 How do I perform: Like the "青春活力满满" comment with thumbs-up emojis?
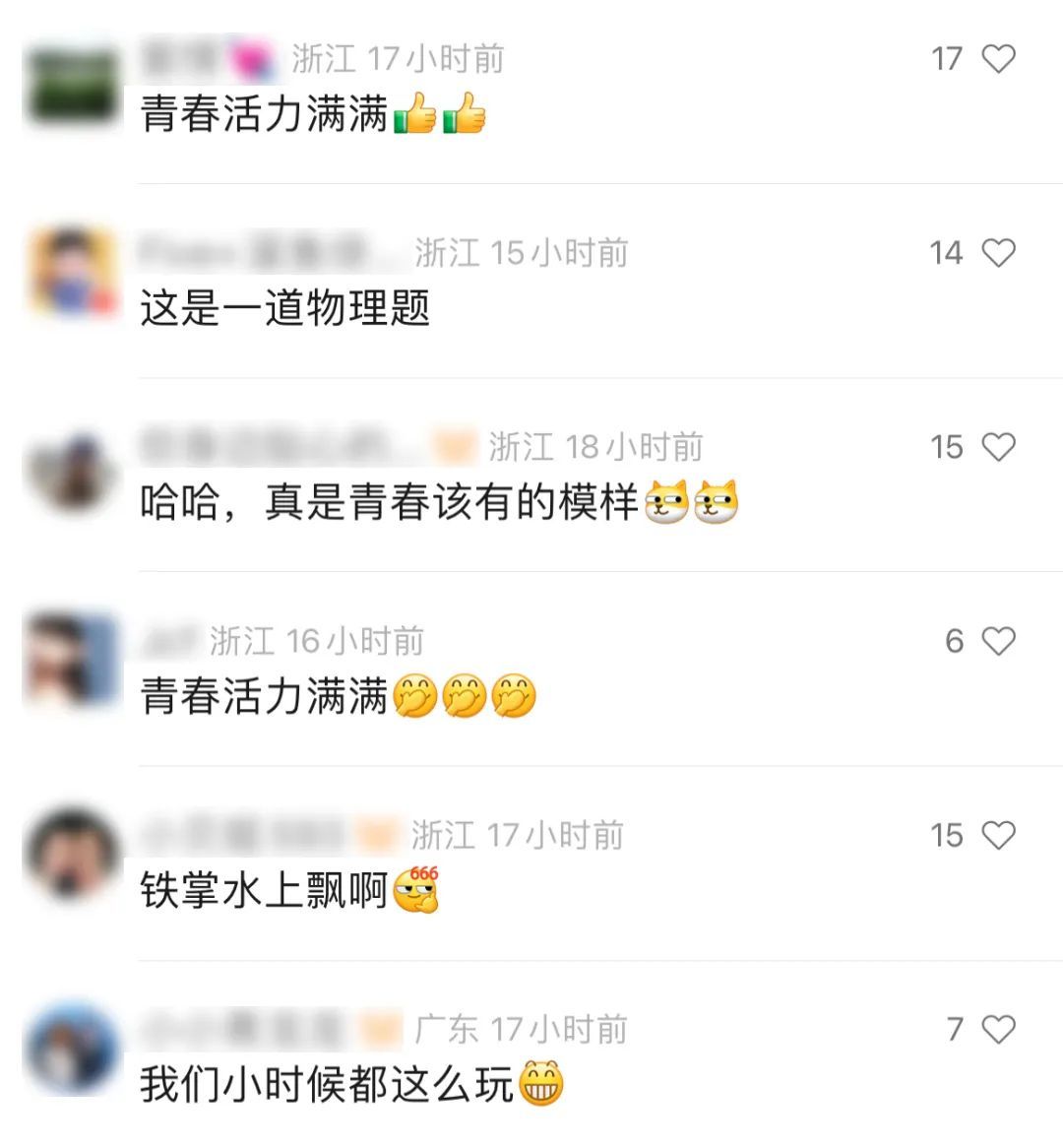click(x=998, y=59)
